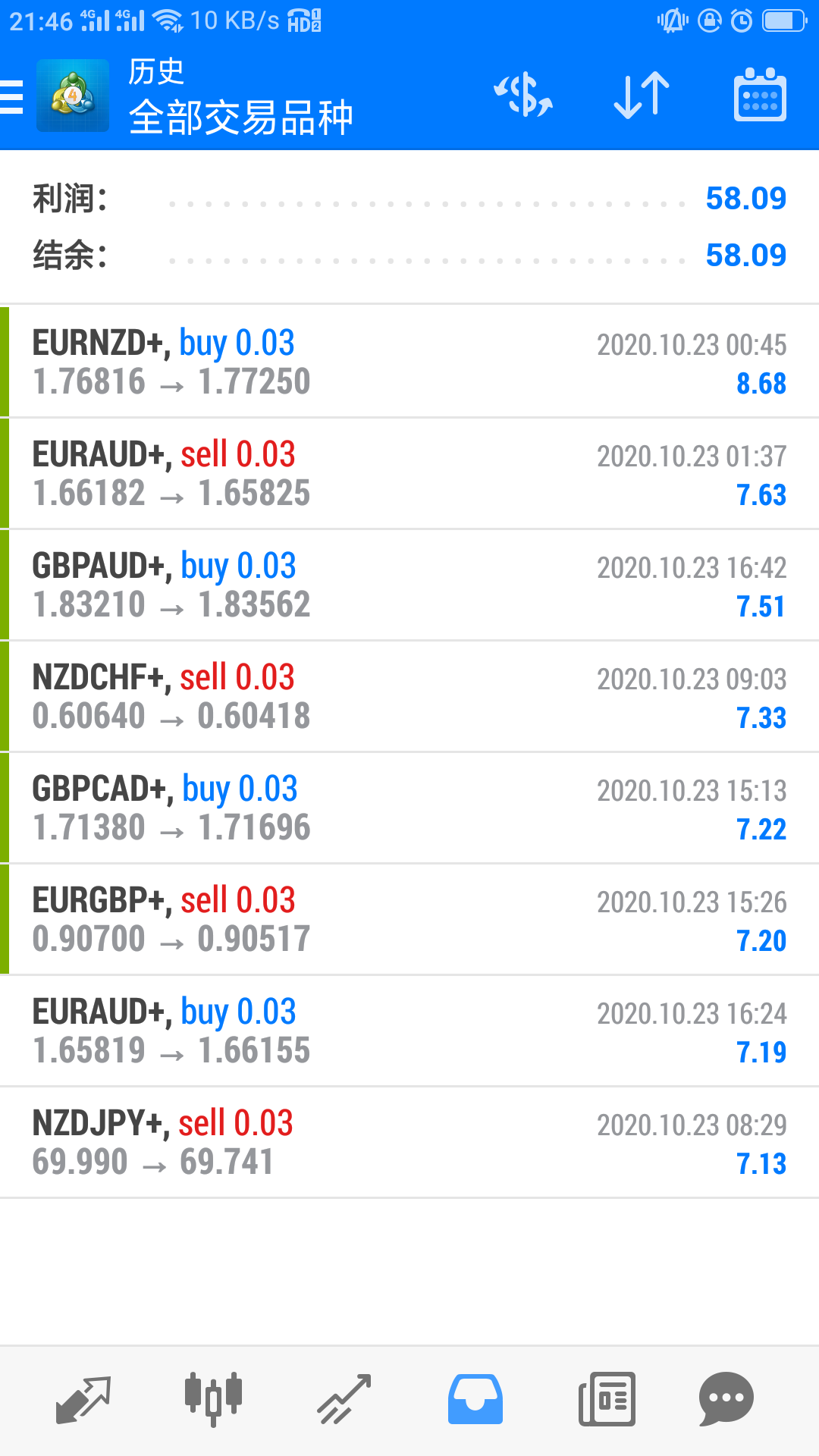This screenshot has width=819, height=1456.
Task: Open the EURNZD+ buy 0.03 trade
Action: pyautogui.click(x=409, y=362)
